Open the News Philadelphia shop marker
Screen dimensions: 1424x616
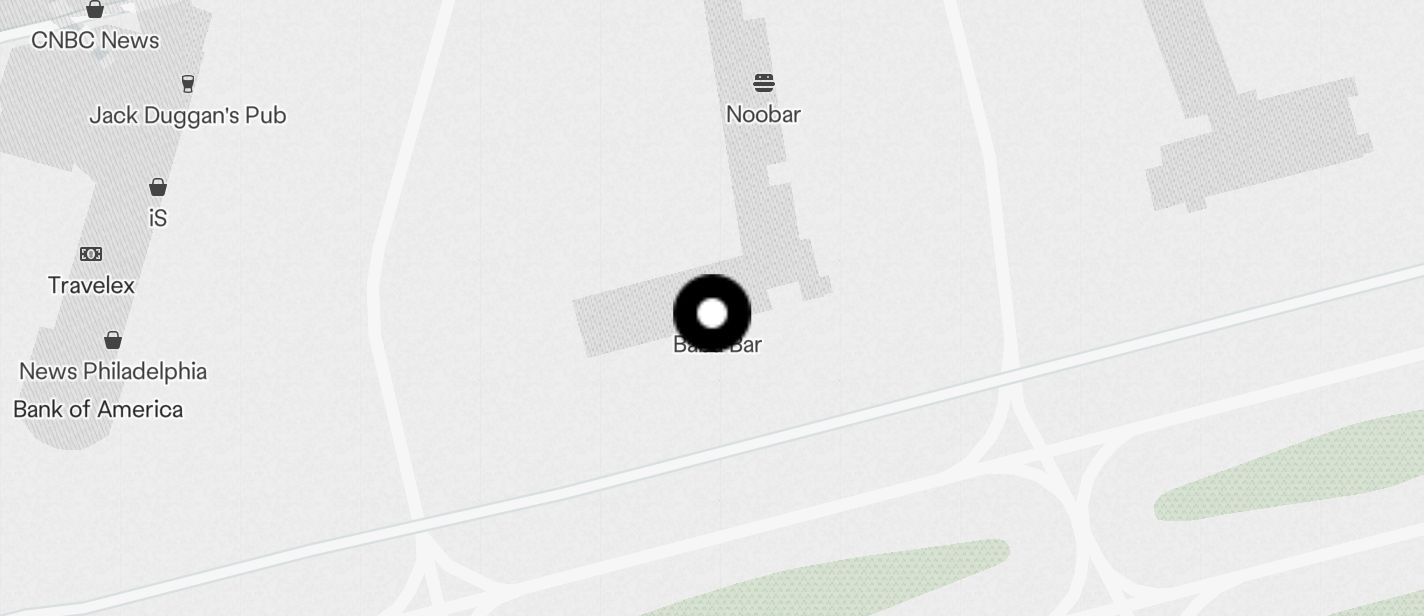click(x=113, y=341)
